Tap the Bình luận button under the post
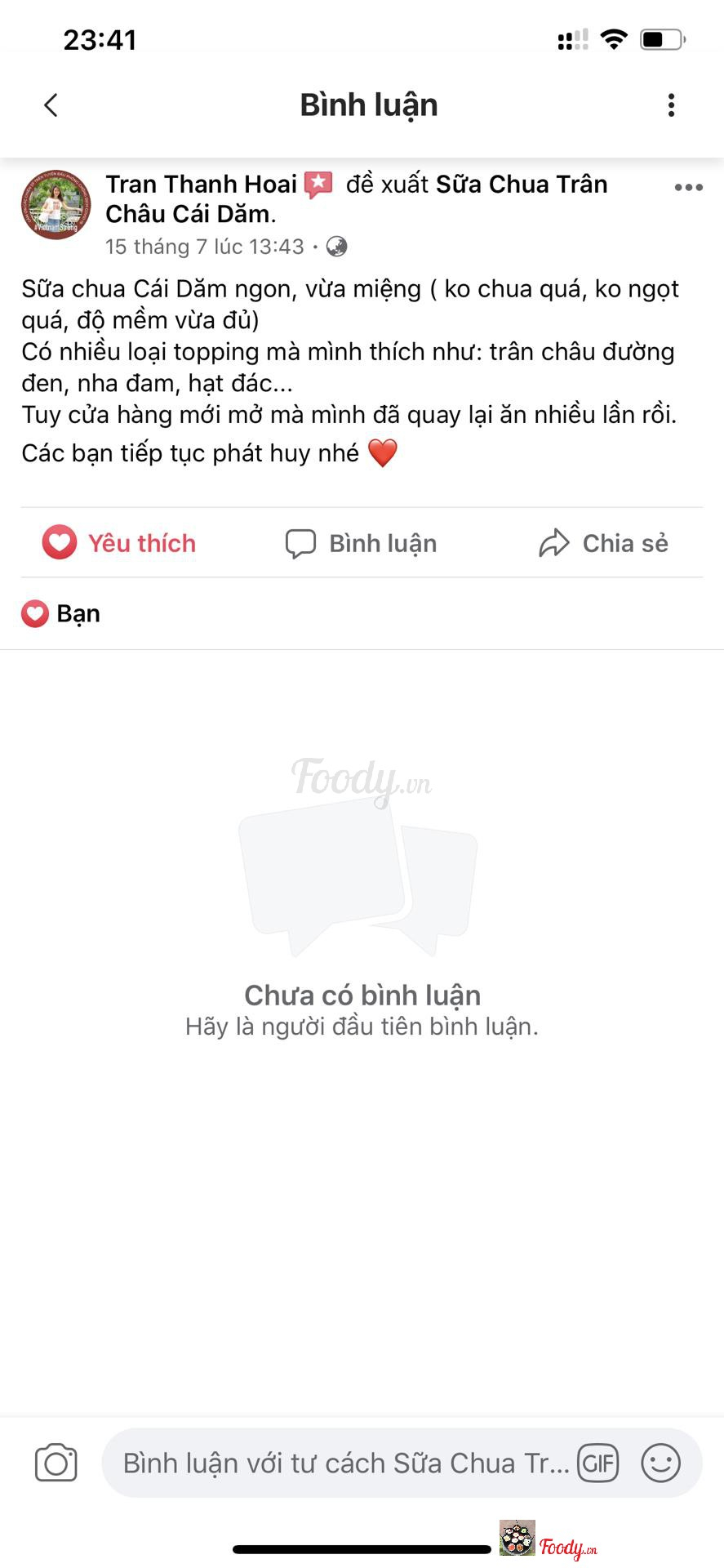The width and height of the screenshot is (724, 1568). click(361, 543)
